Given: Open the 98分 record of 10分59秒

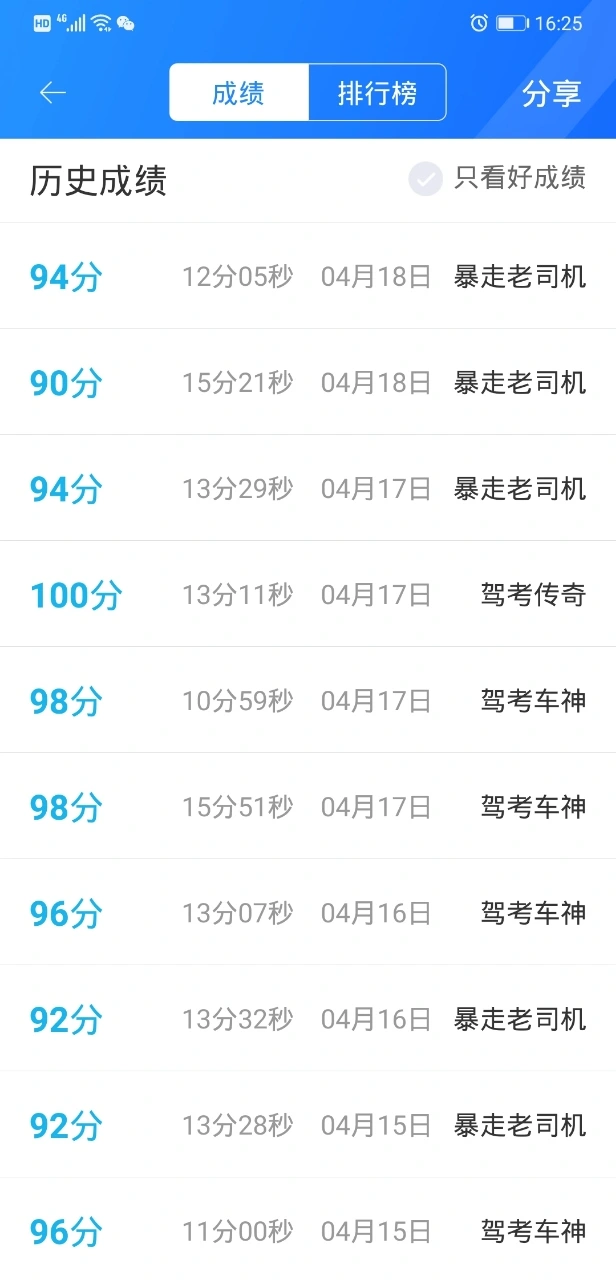Looking at the screenshot, I should click(308, 700).
